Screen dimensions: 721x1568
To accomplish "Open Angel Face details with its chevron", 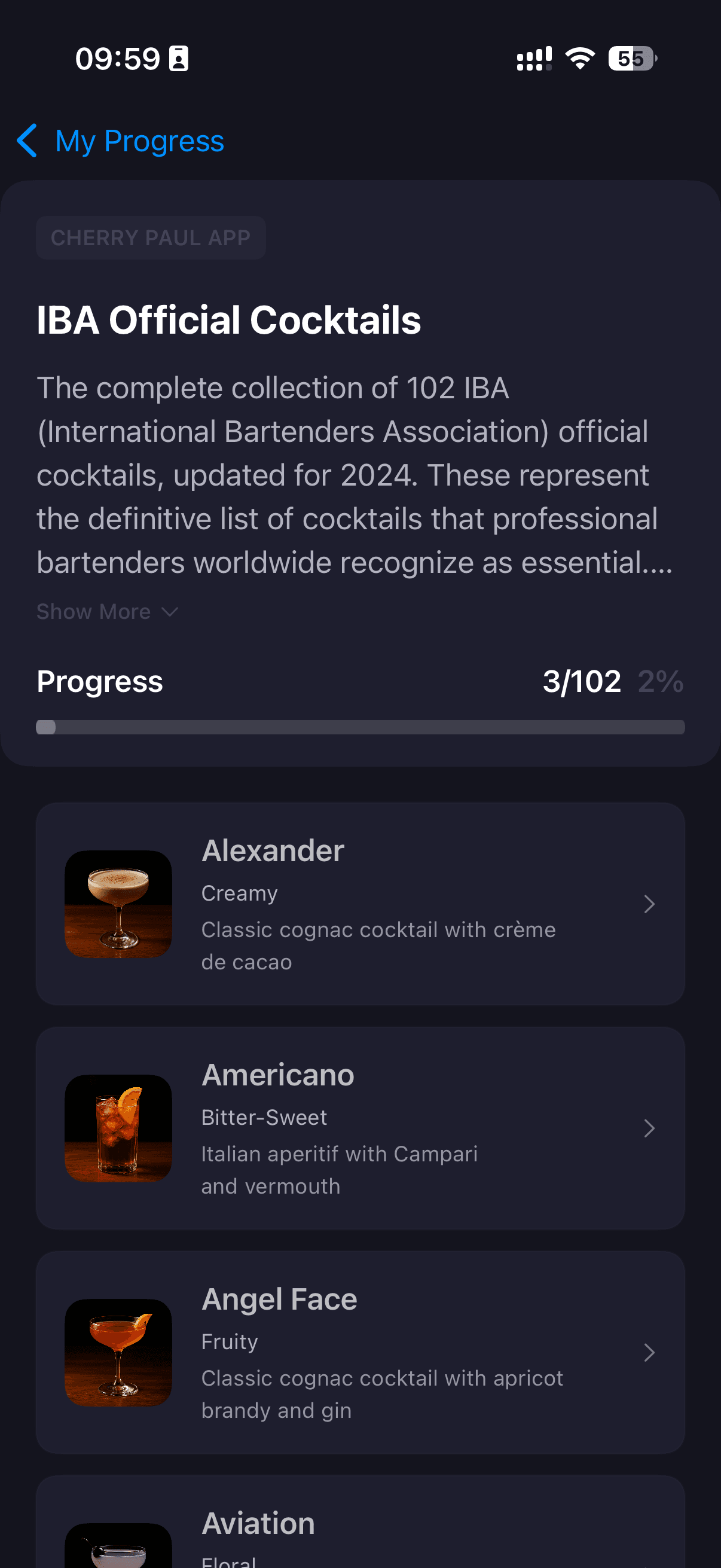I will 650,1353.
